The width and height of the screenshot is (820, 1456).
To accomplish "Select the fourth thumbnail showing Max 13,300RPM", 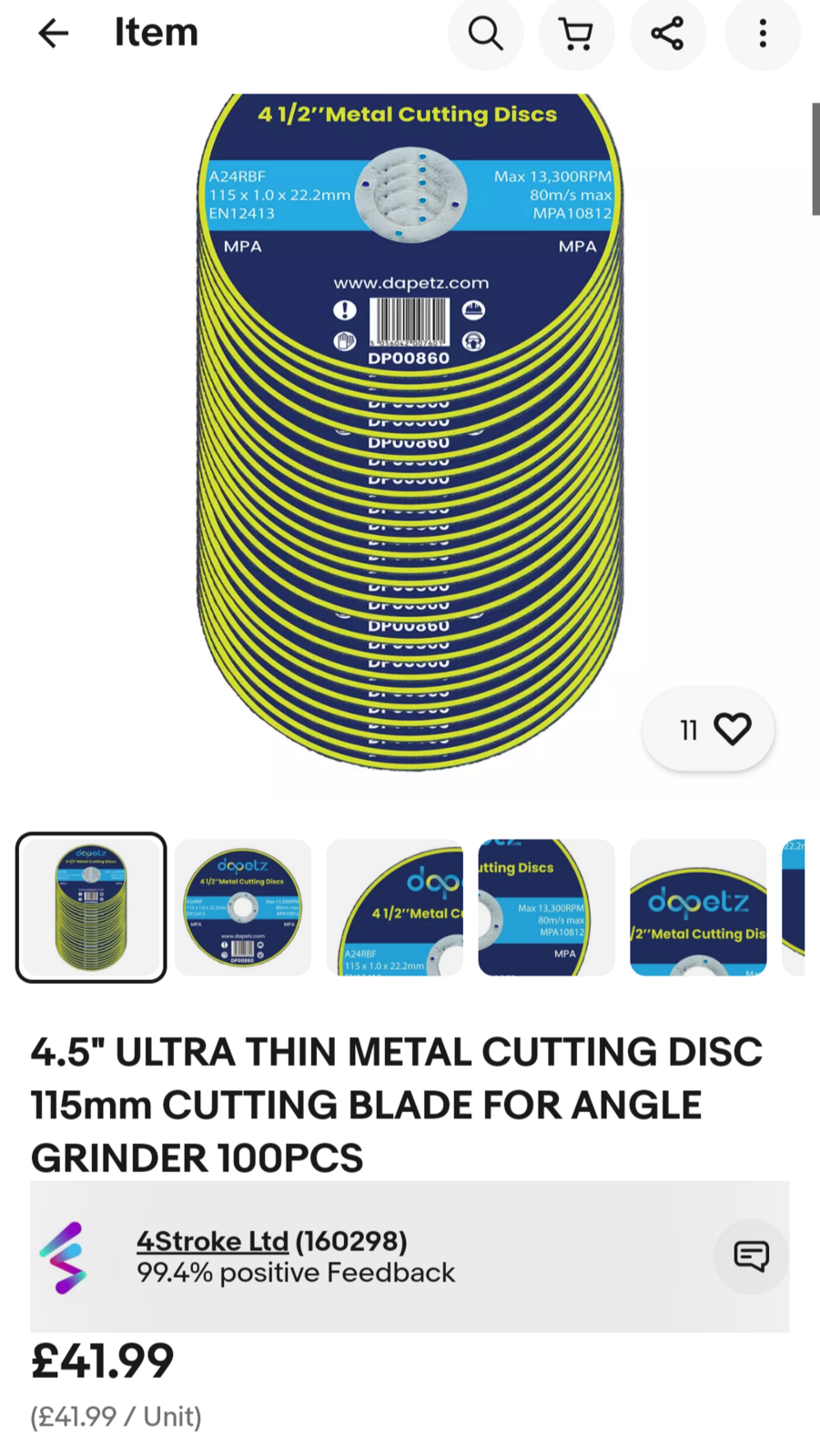I will [x=546, y=907].
